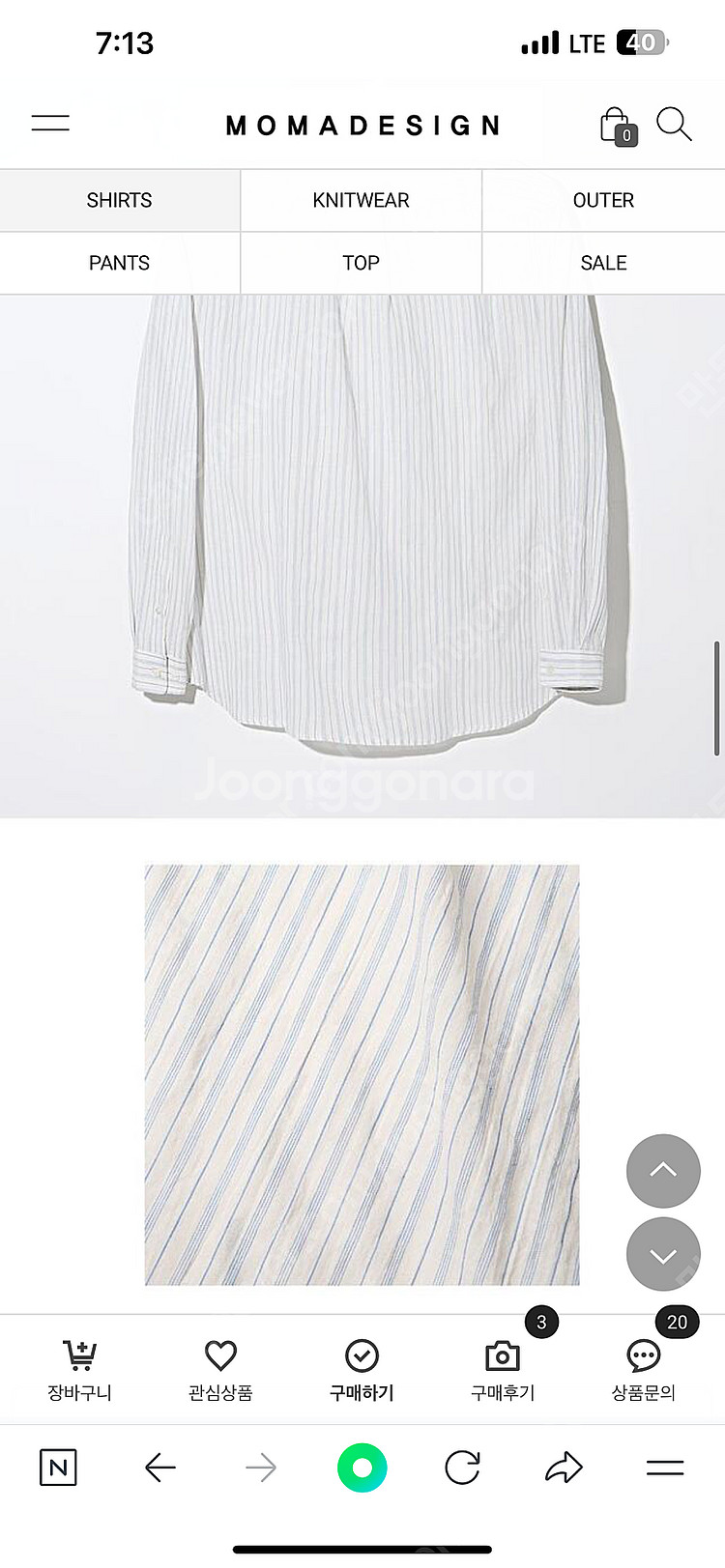
Task: Share this page from the browser bar
Action: tap(564, 1468)
